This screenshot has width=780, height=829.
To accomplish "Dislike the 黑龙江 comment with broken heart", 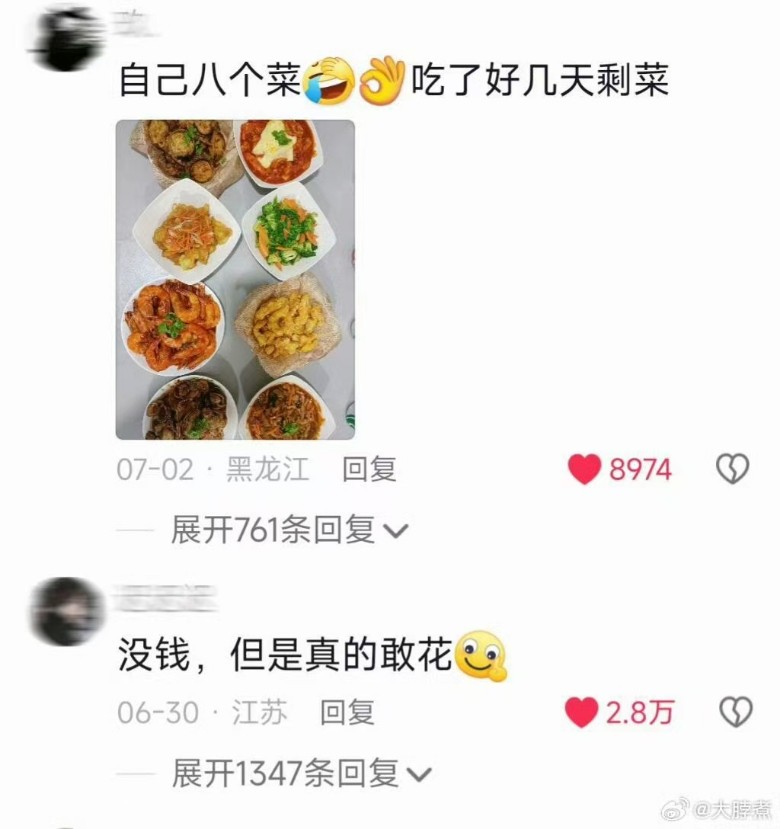I will (733, 469).
